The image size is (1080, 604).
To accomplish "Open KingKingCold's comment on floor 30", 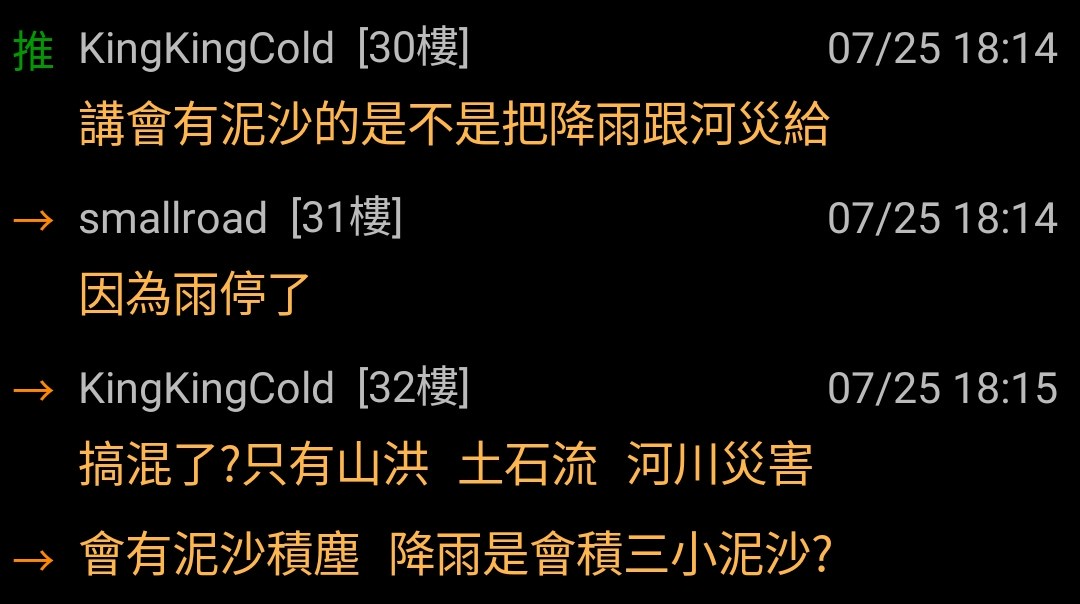I will pyautogui.click(x=454, y=126).
